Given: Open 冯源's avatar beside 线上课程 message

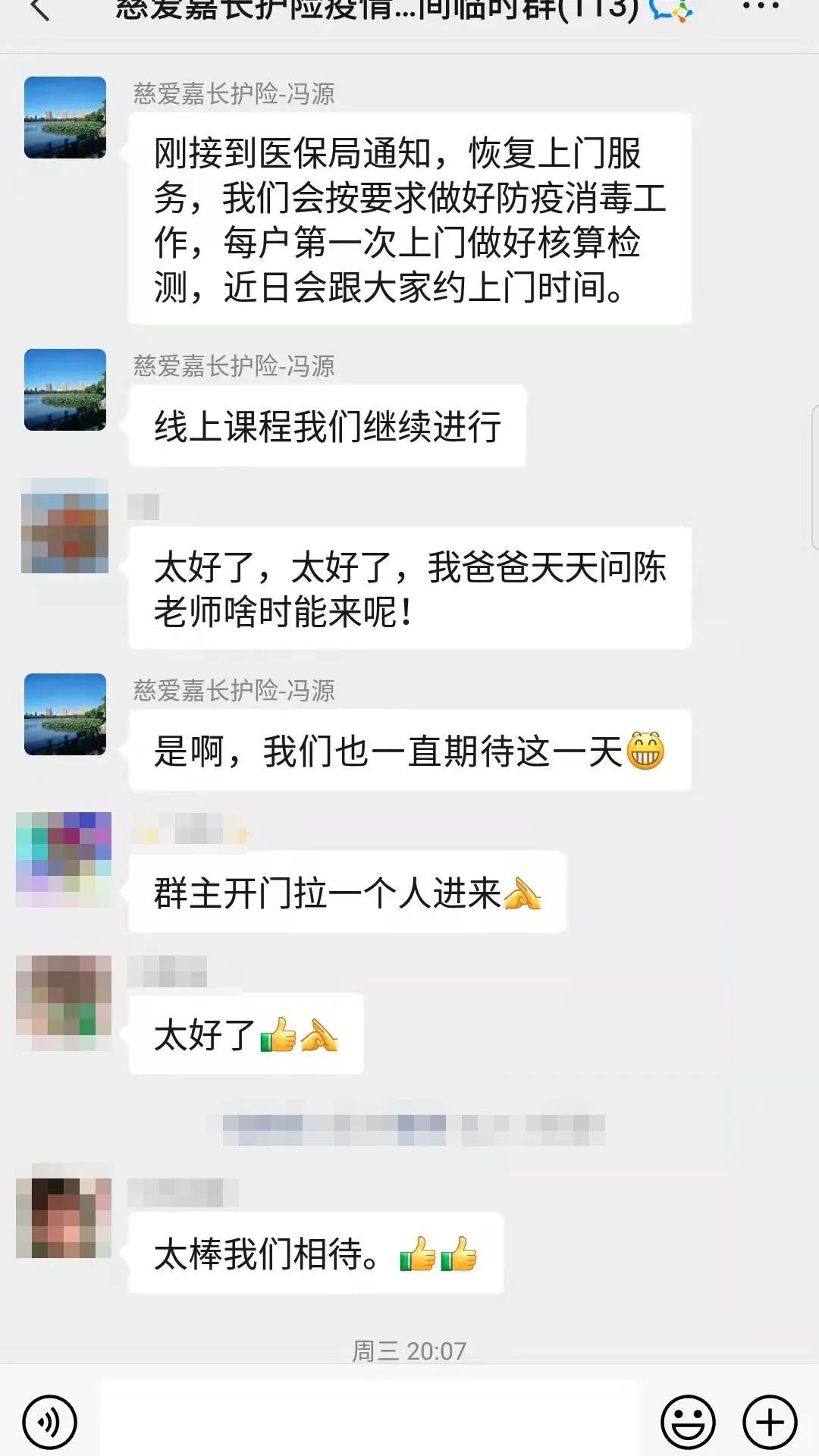Looking at the screenshot, I should click(65, 390).
